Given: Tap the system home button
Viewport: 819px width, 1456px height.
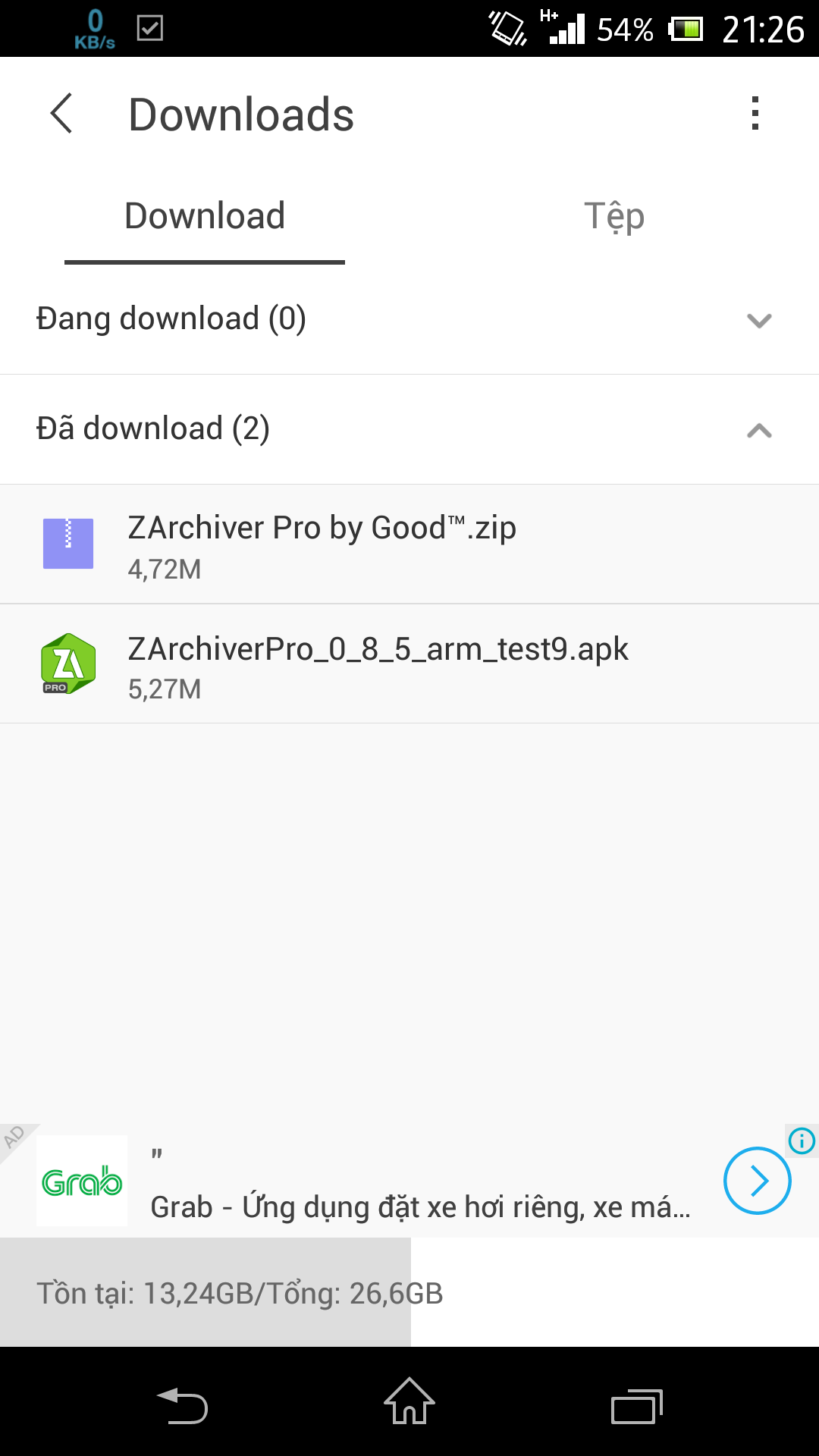Looking at the screenshot, I should click(x=409, y=1401).
